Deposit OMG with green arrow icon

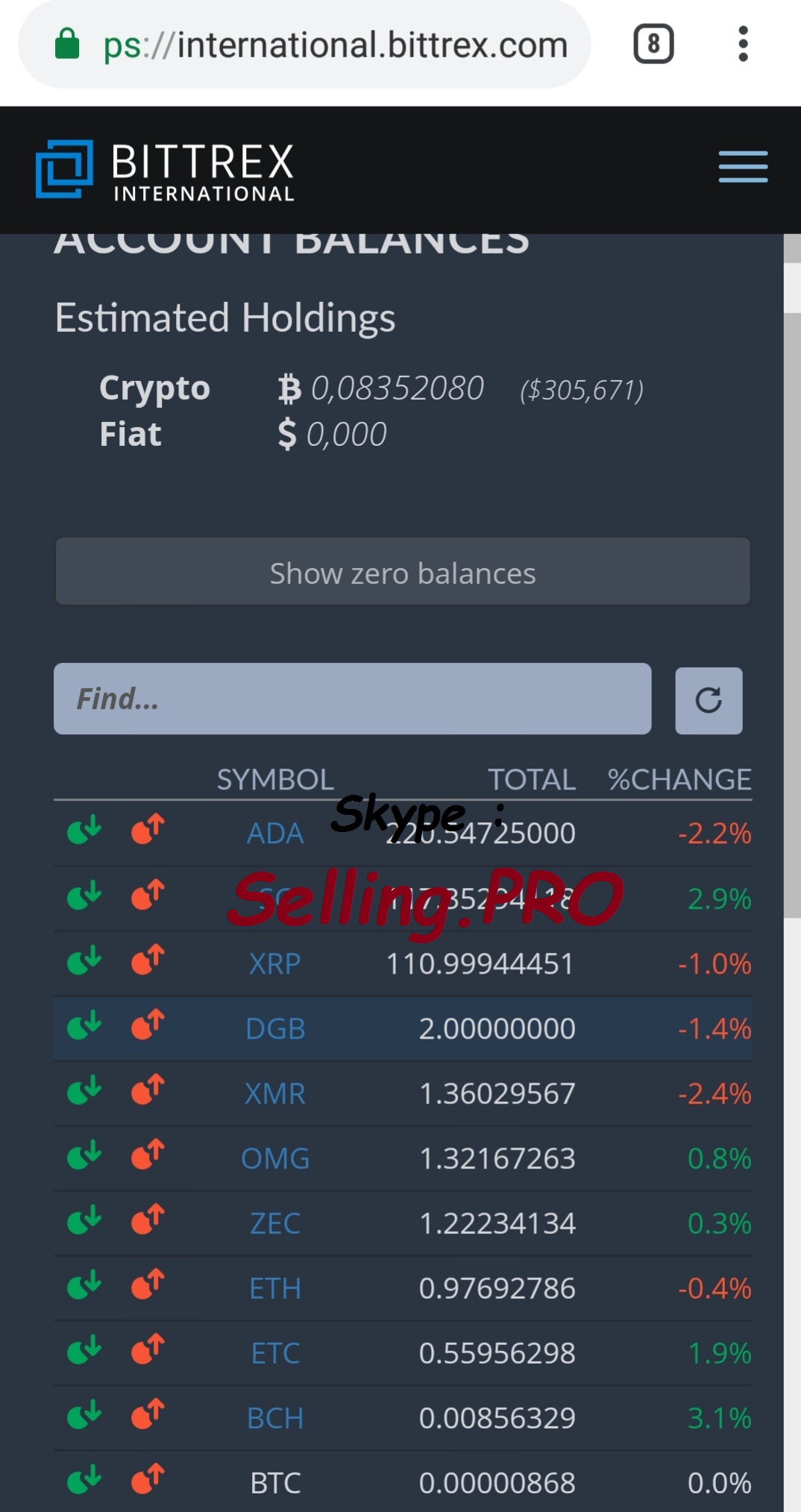coord(84,1155)
